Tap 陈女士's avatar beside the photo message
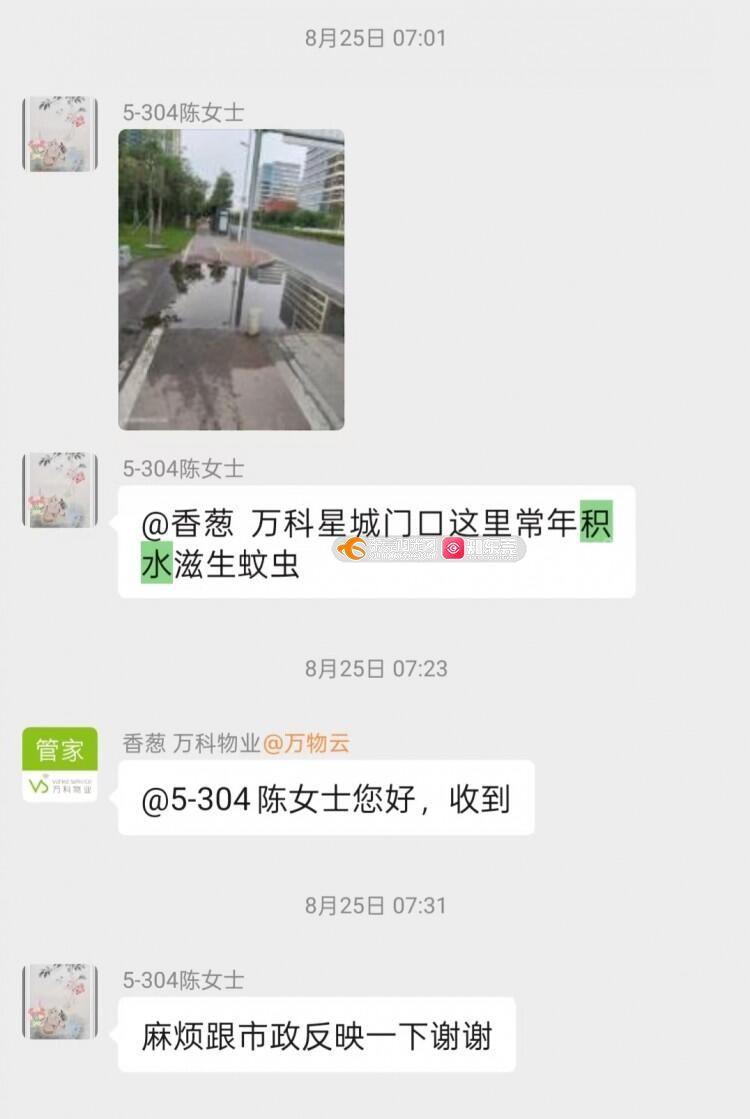 click(60, 134)
